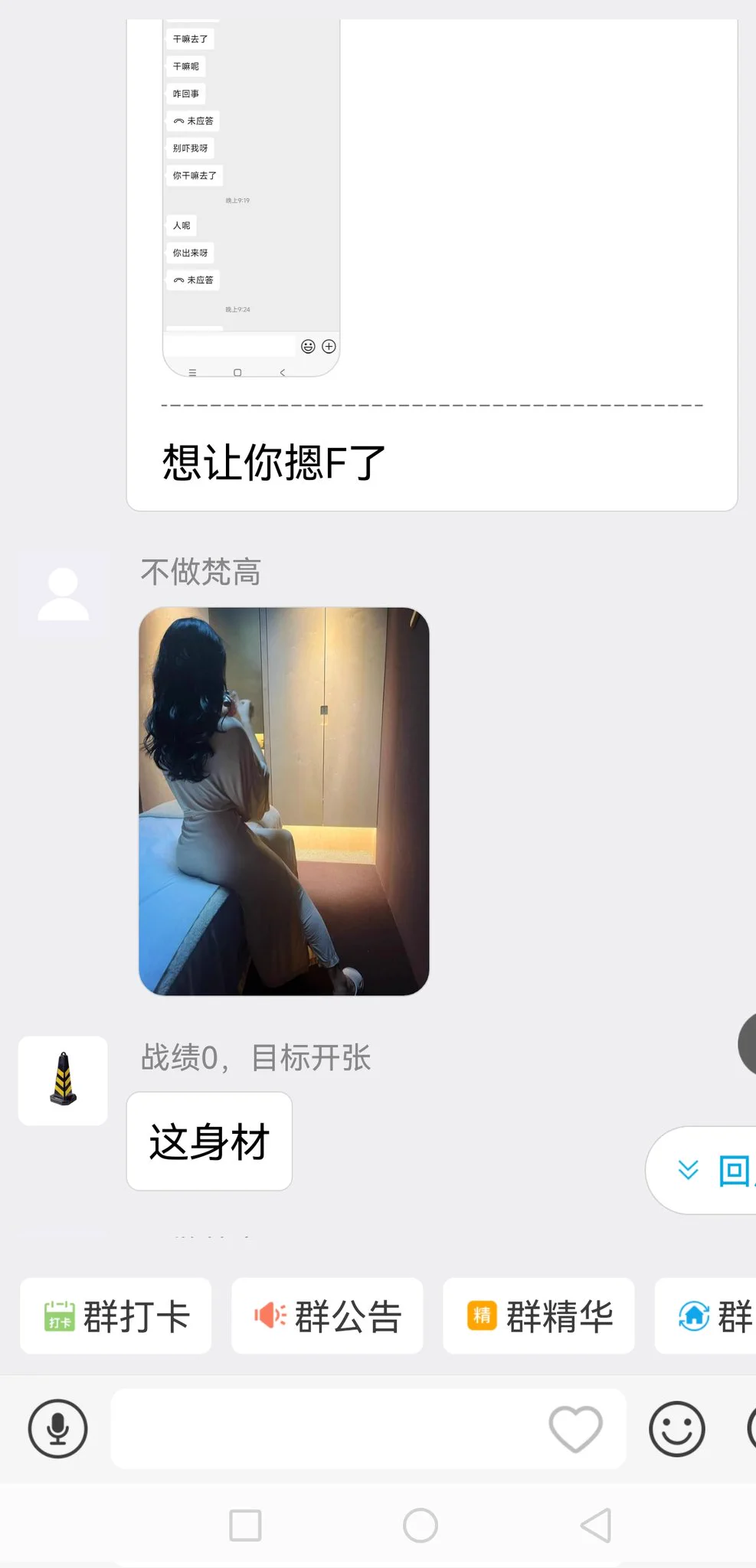Focus the message input field
Image resolution: width=756 pixels, height=1568 pixels.
point(329,1429)
